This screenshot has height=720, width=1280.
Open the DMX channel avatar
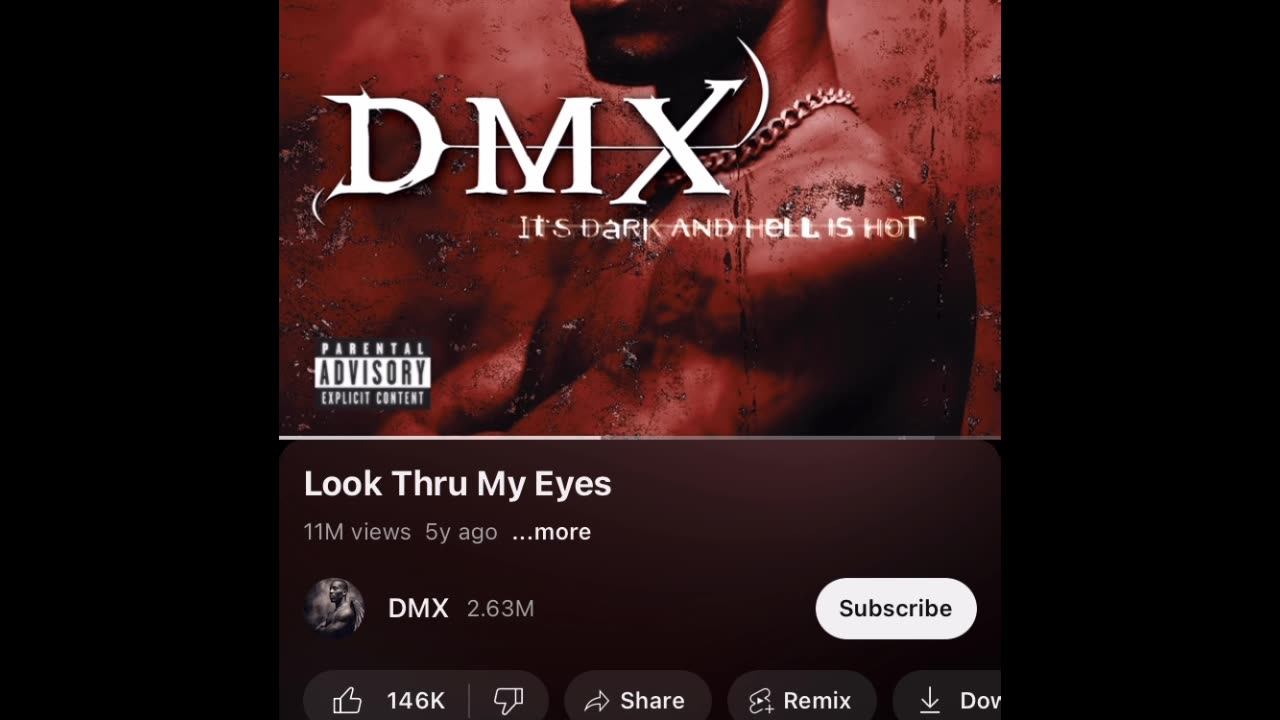tap(334, 608)
